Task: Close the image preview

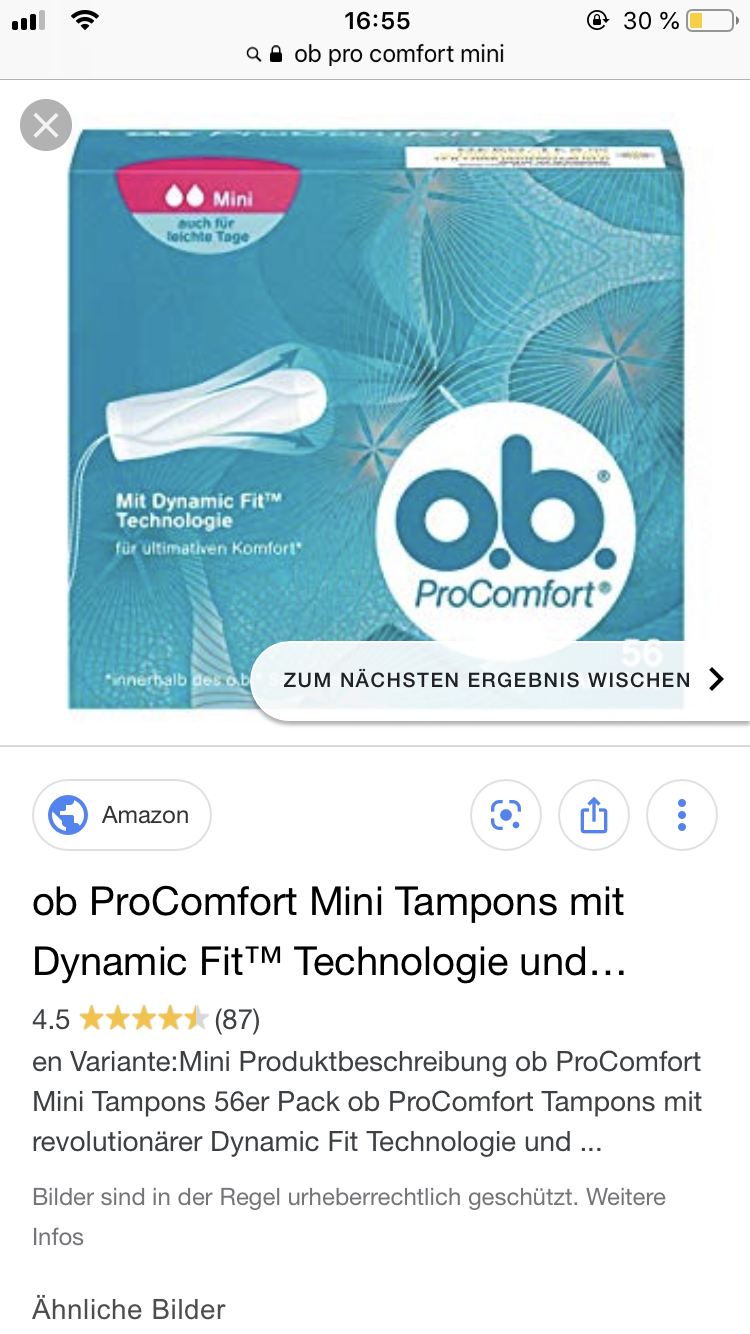Action: [x=46, y=126]
